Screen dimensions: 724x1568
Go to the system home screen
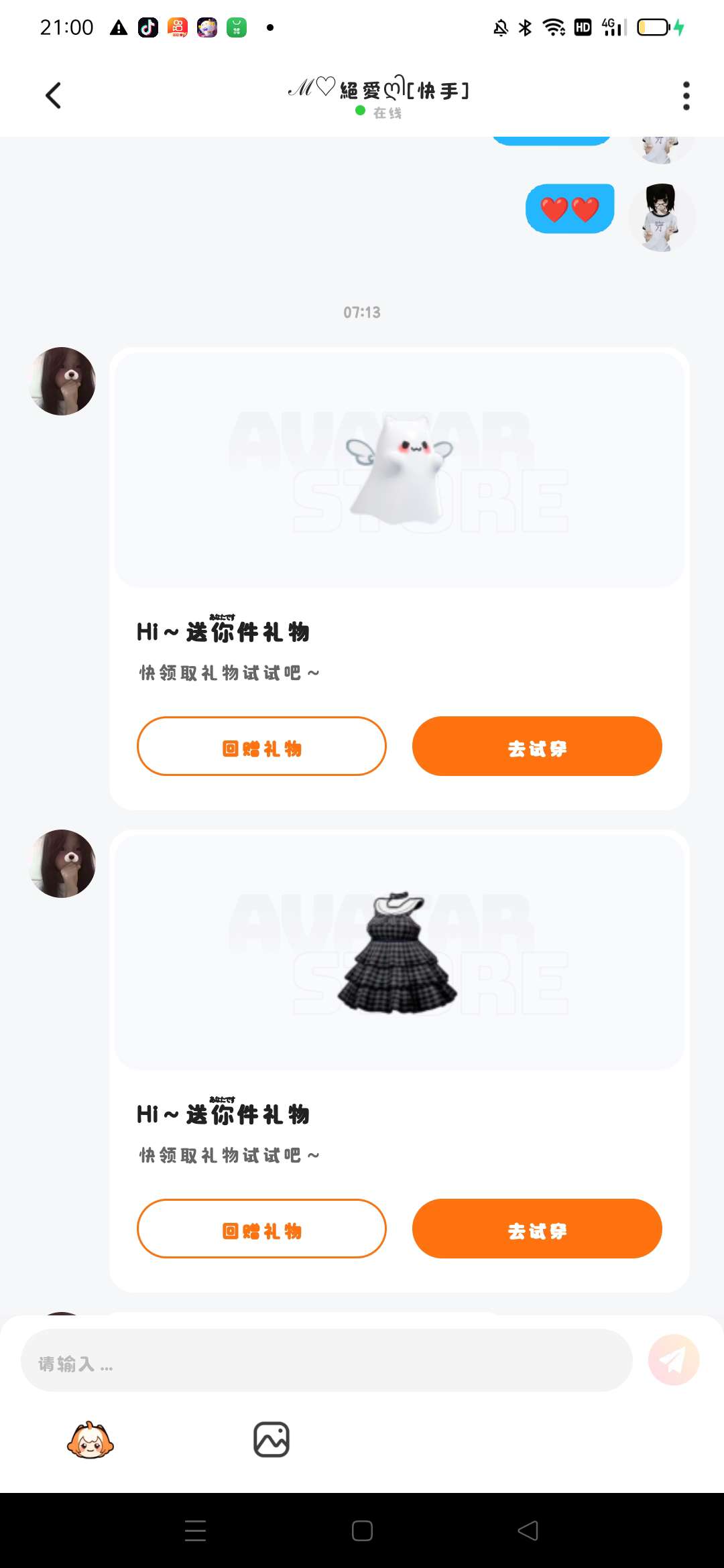362,1530
